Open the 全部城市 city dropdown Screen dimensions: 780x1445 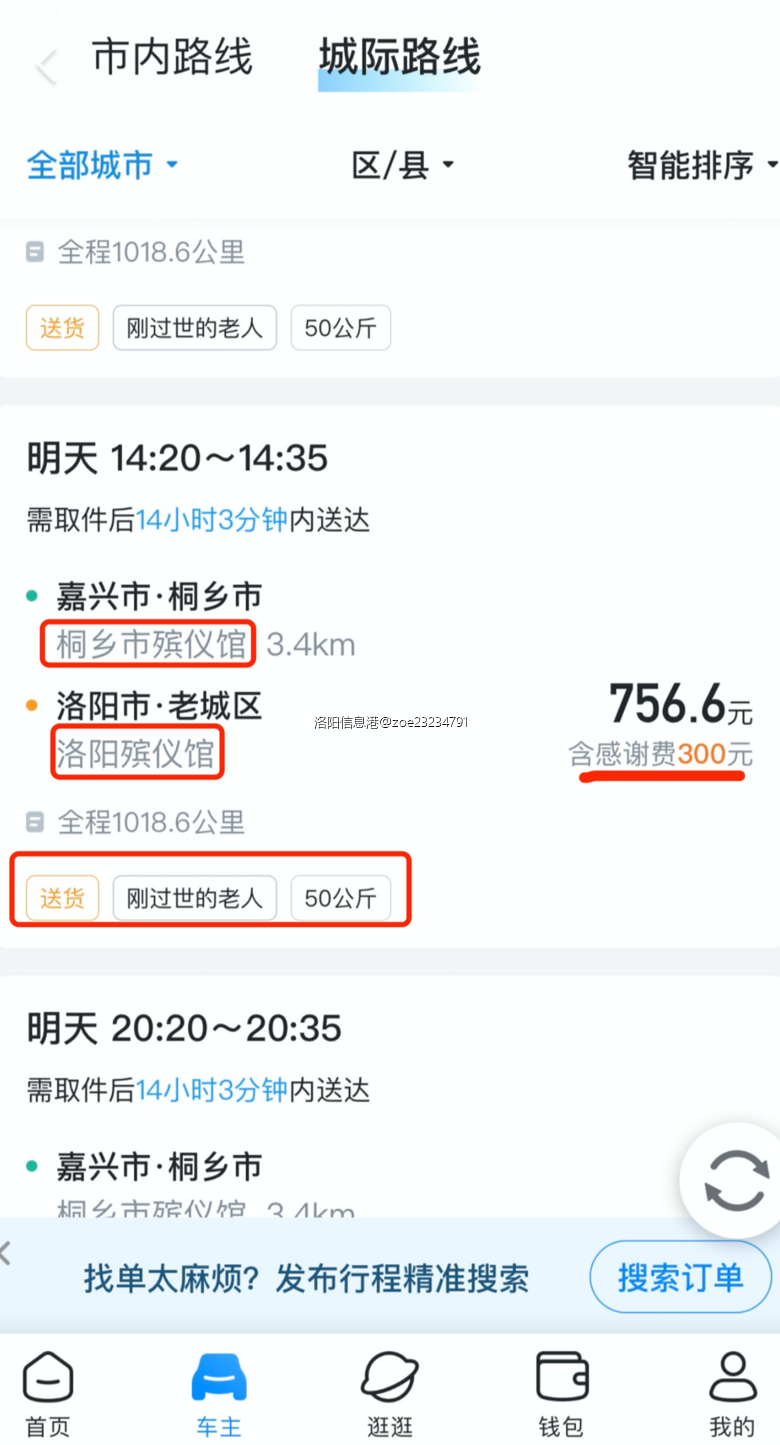(102, 164)
